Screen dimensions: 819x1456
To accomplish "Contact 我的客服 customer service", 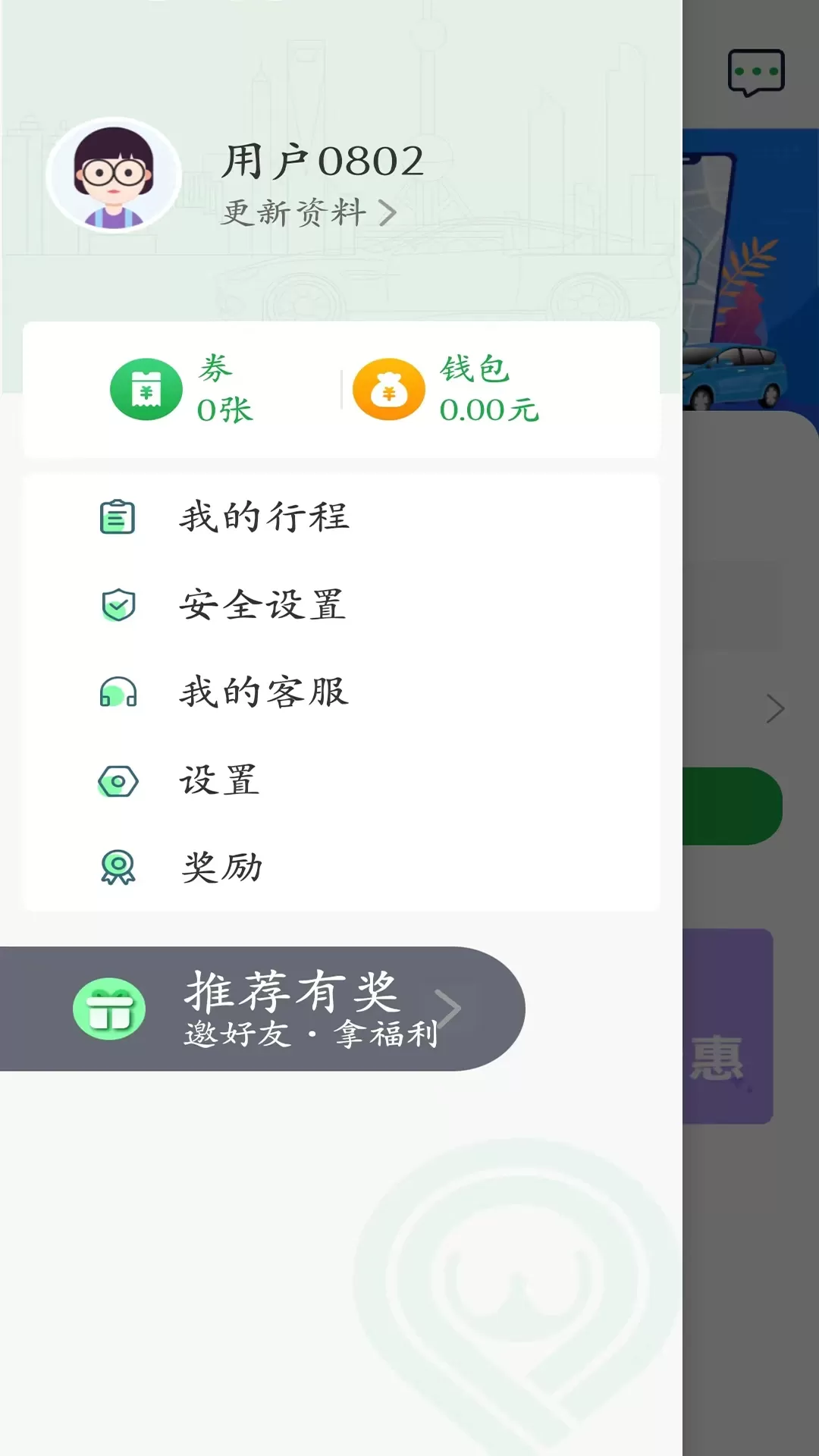I will pyautogui.click(x=341, y=692).
